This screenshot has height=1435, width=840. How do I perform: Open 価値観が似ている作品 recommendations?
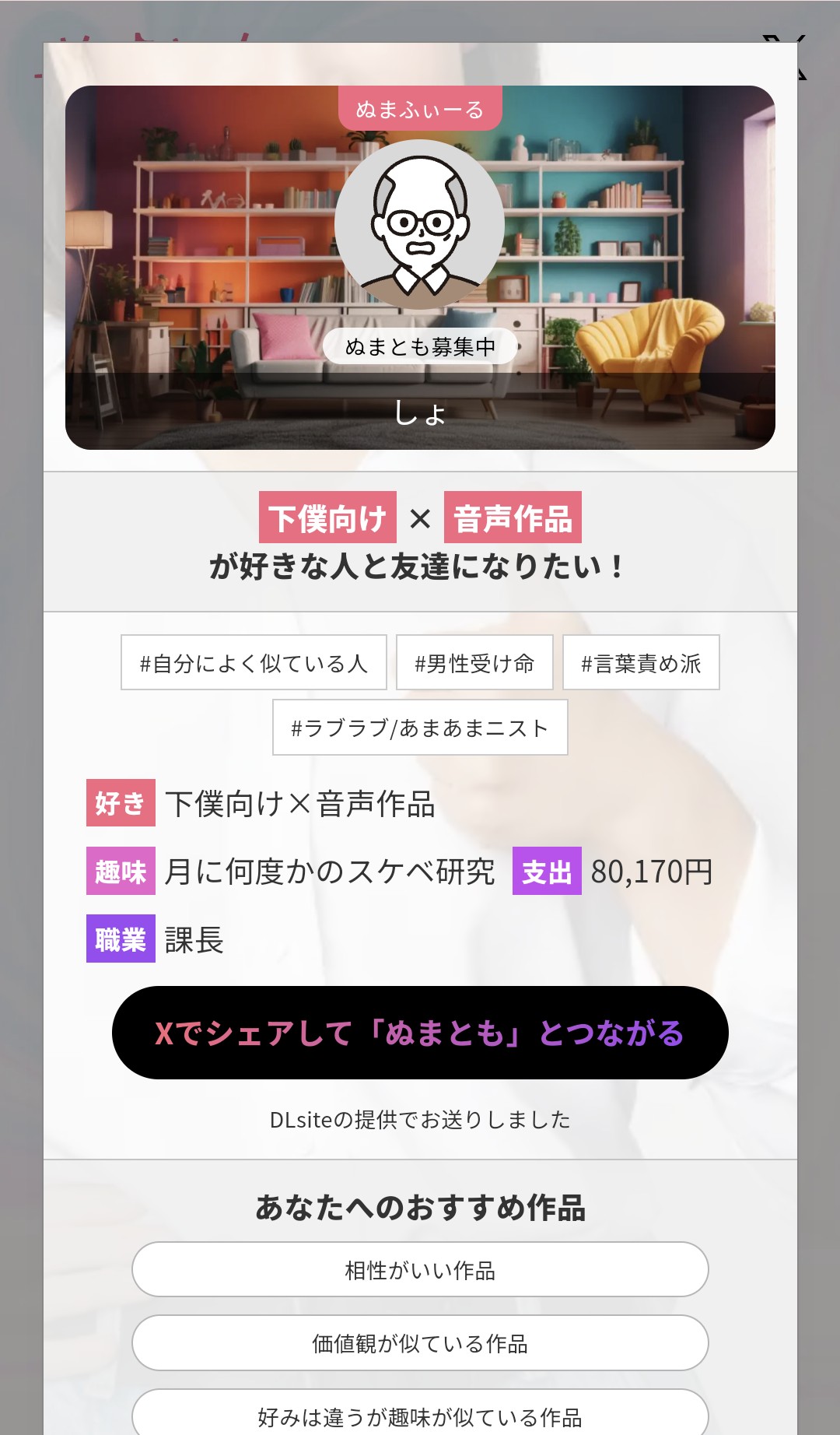(420, 1342)
